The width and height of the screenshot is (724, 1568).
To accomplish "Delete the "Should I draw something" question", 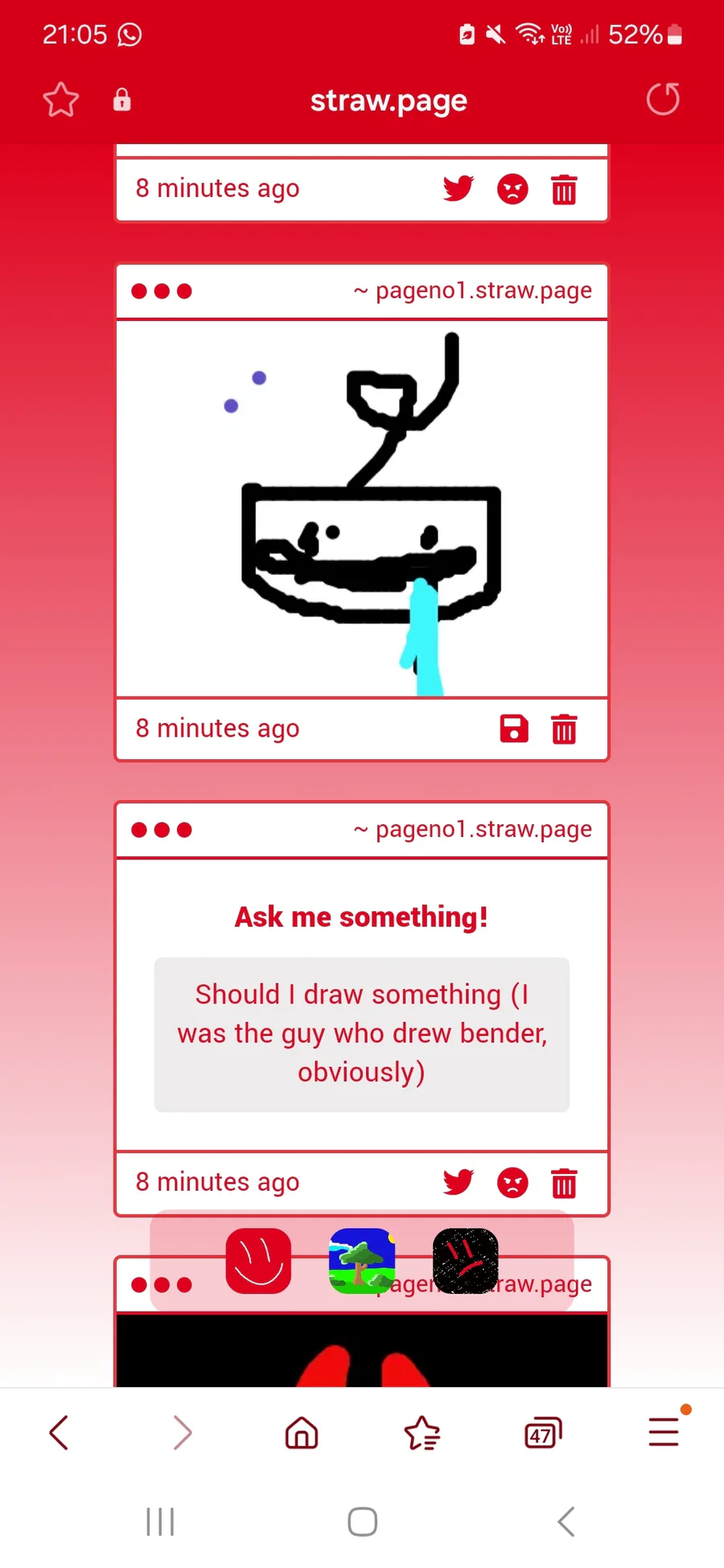I will (564, 1183).
